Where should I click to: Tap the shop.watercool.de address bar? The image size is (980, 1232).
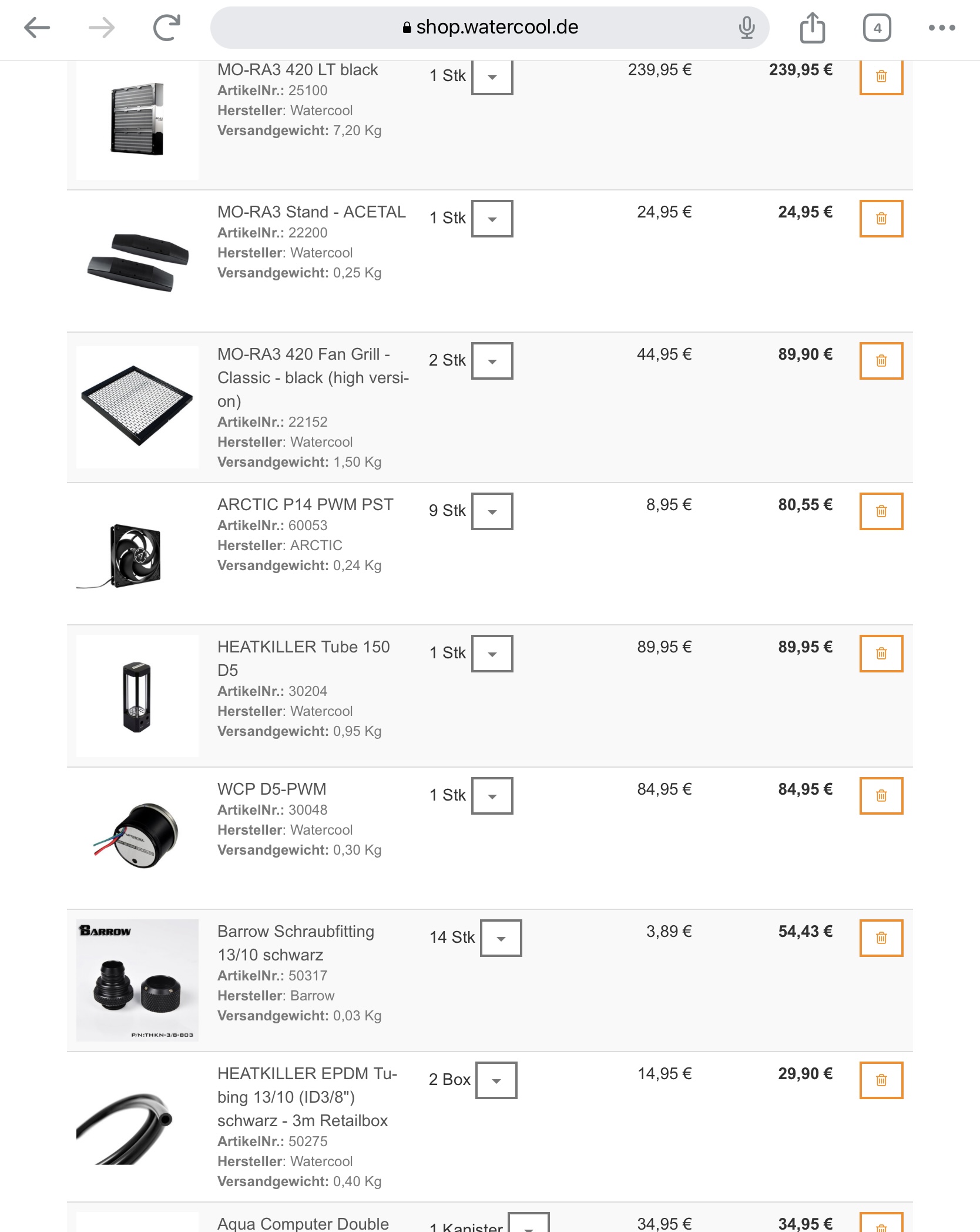pos(489,28)
